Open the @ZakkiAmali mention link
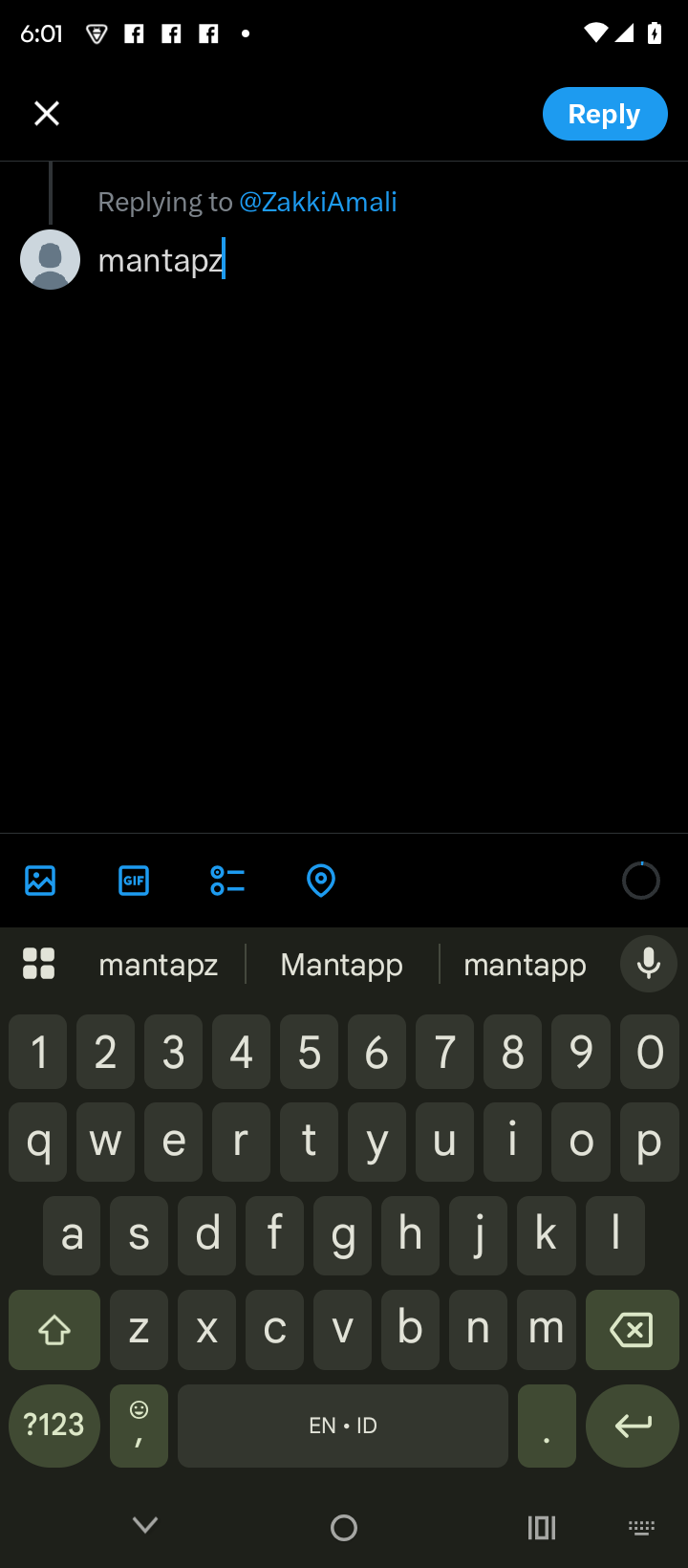688x1568 pixels. point(317,202)
